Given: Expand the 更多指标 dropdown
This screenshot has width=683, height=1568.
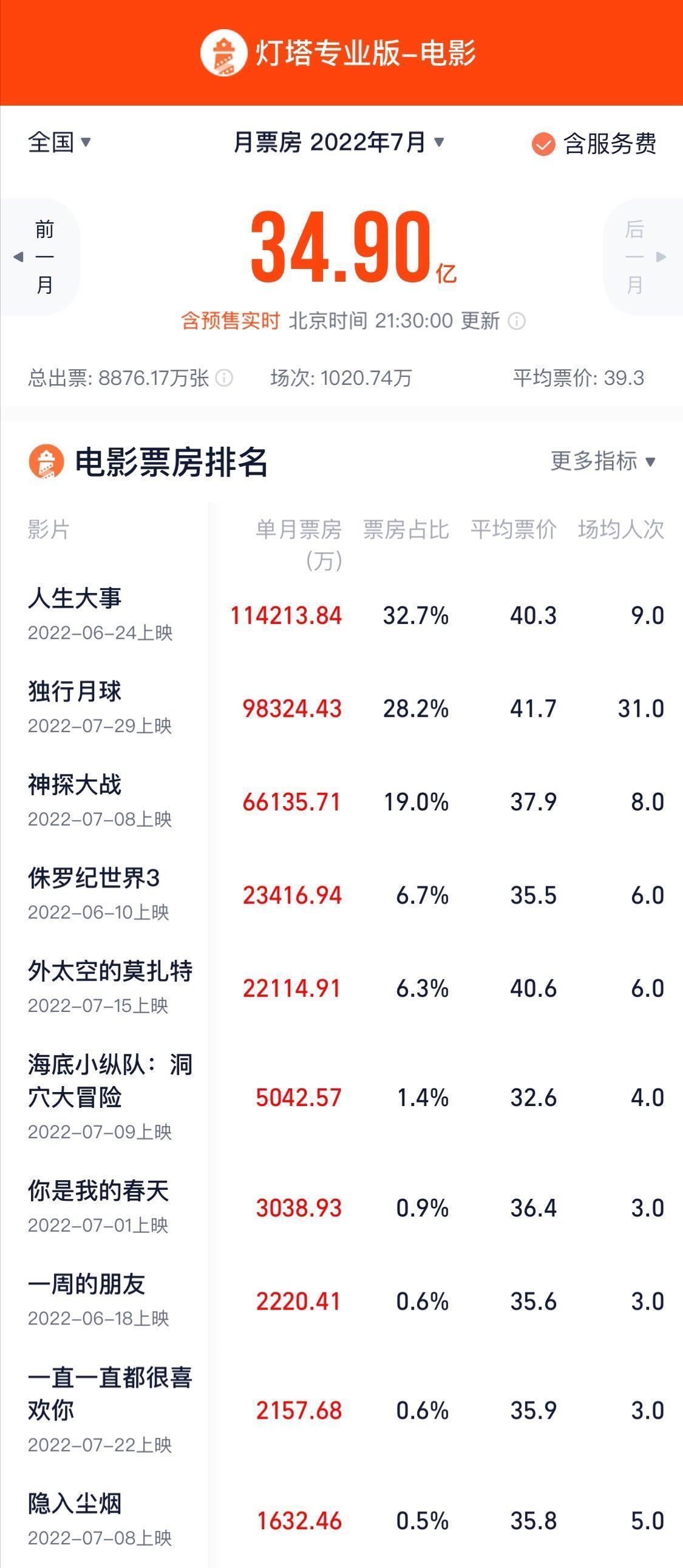Looking at the screenshot, I should click(x=603, y=461).
